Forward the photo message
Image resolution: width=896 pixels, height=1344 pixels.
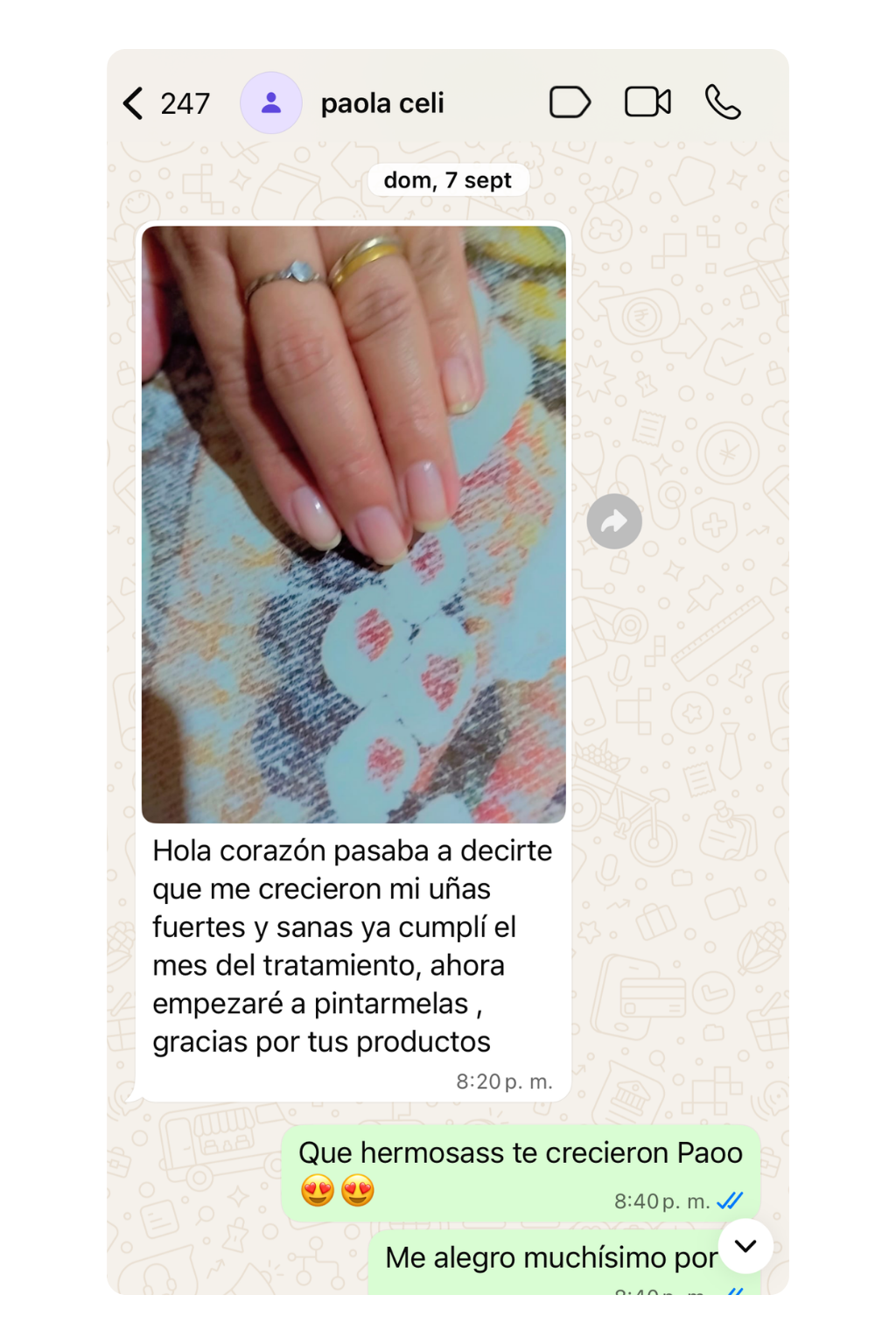[614, 521]
